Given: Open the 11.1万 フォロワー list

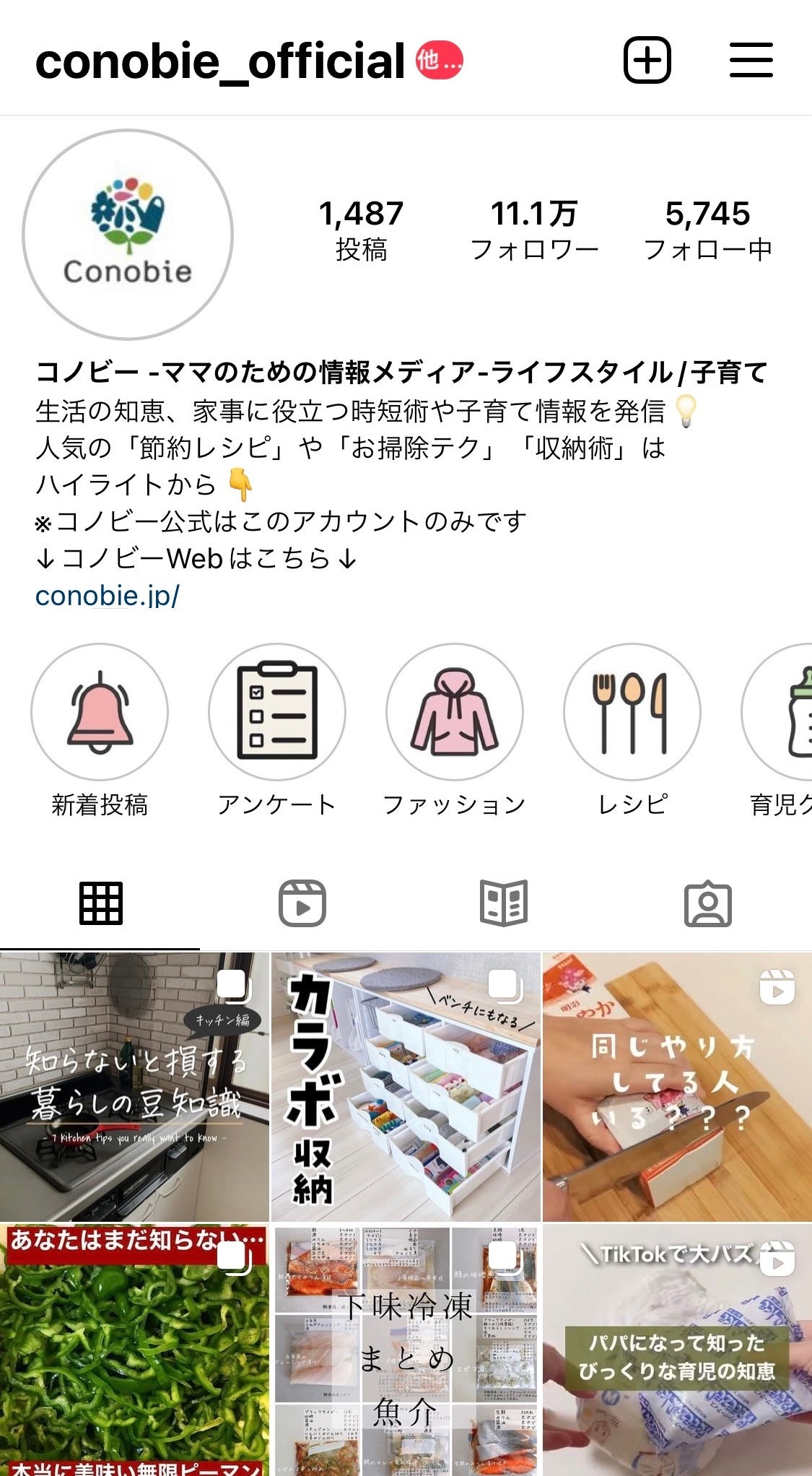Looking at the screenshot, I should click(x=534, y=230).
